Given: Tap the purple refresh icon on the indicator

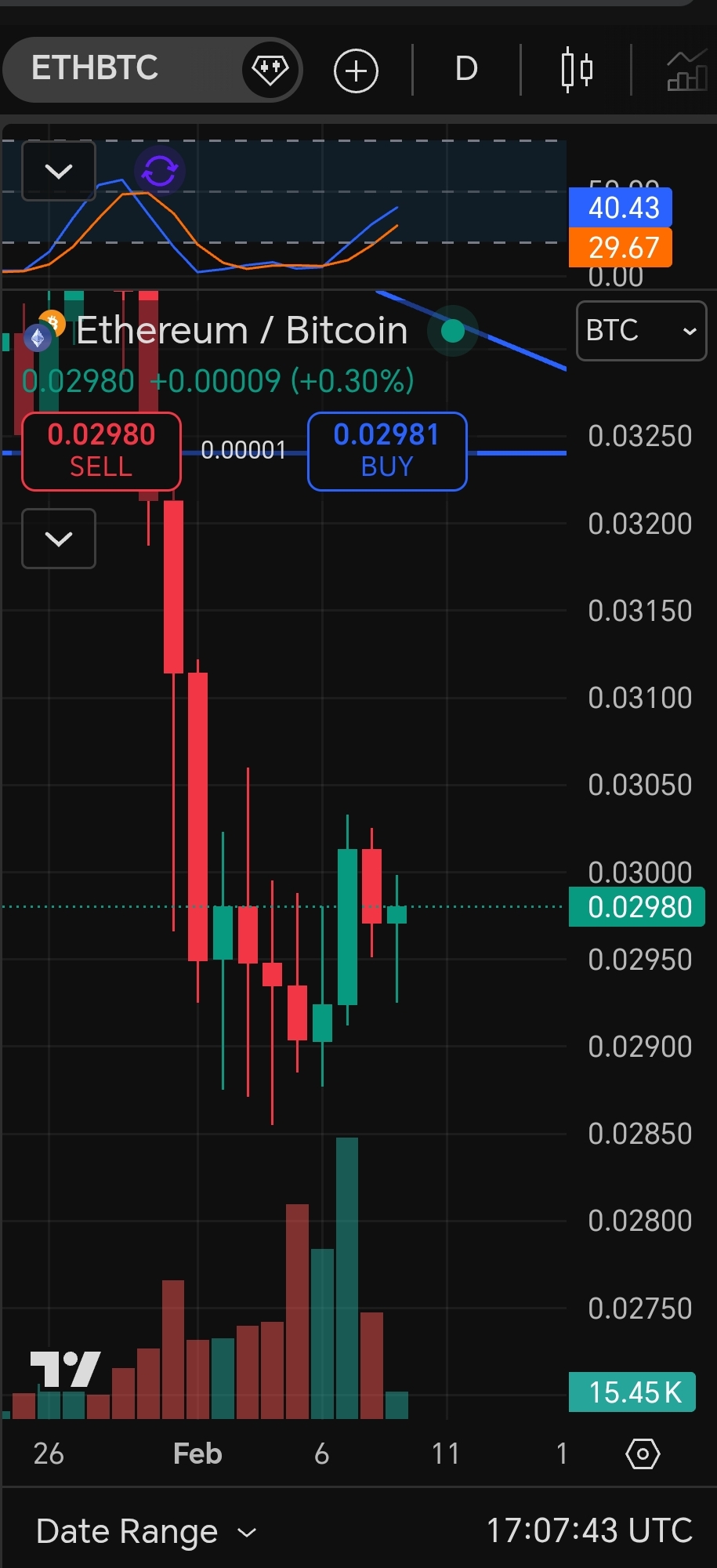Looking at the screenshot, I should (160, 170).
